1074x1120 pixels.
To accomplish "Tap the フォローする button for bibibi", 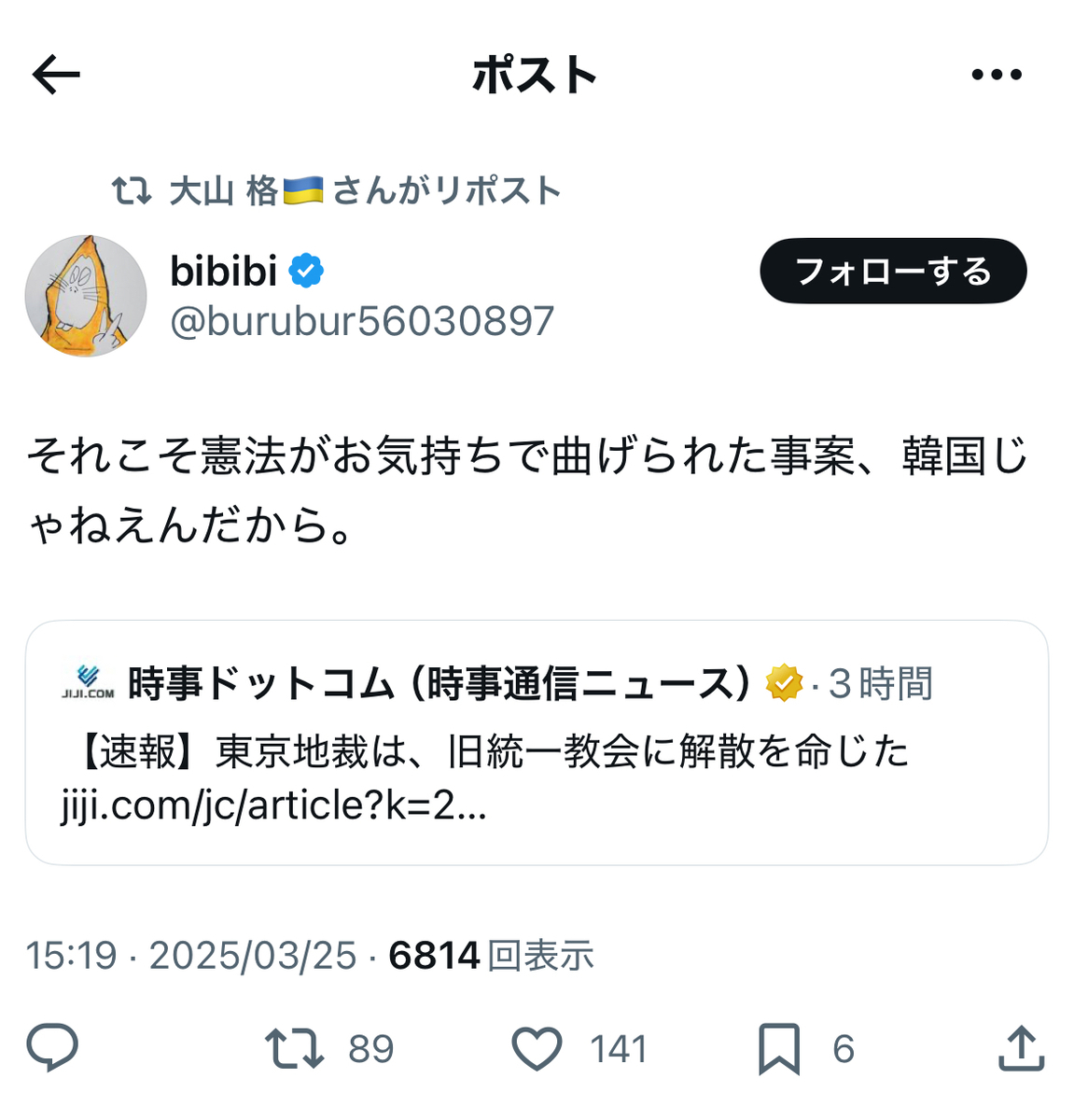I will (893, 272).
